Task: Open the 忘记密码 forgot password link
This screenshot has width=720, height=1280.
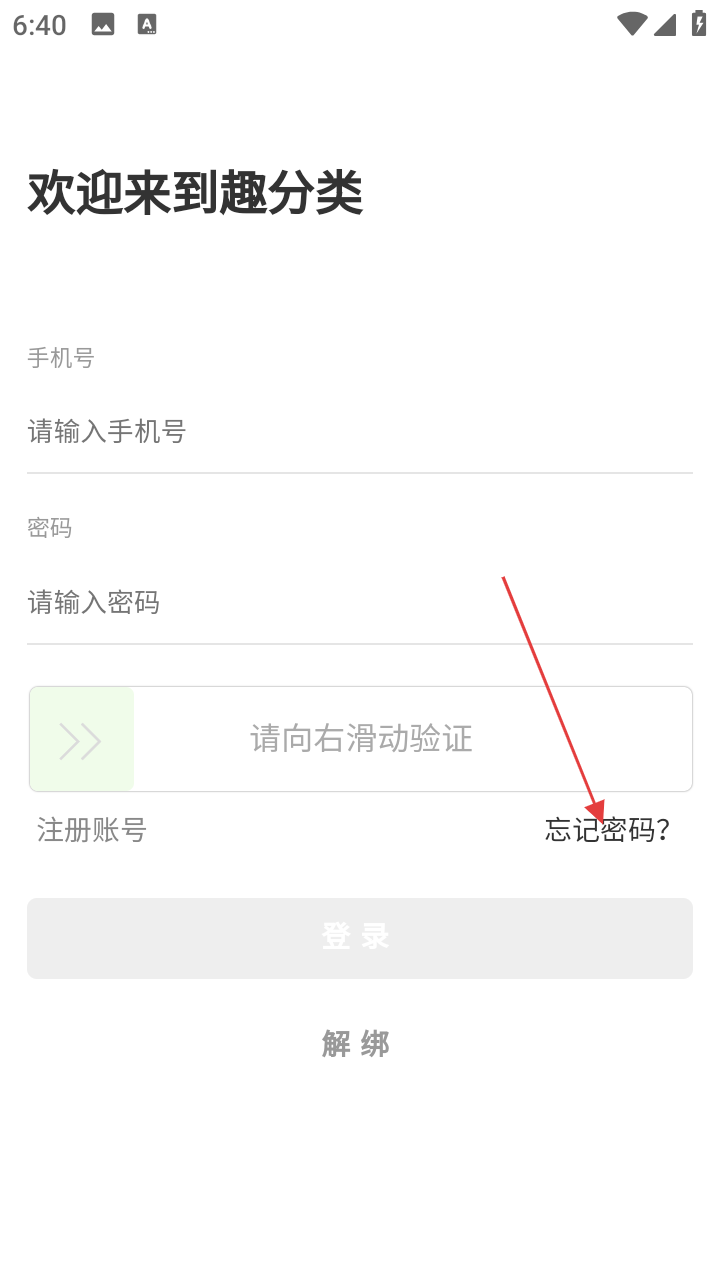Action: click(x=607, y=830)
